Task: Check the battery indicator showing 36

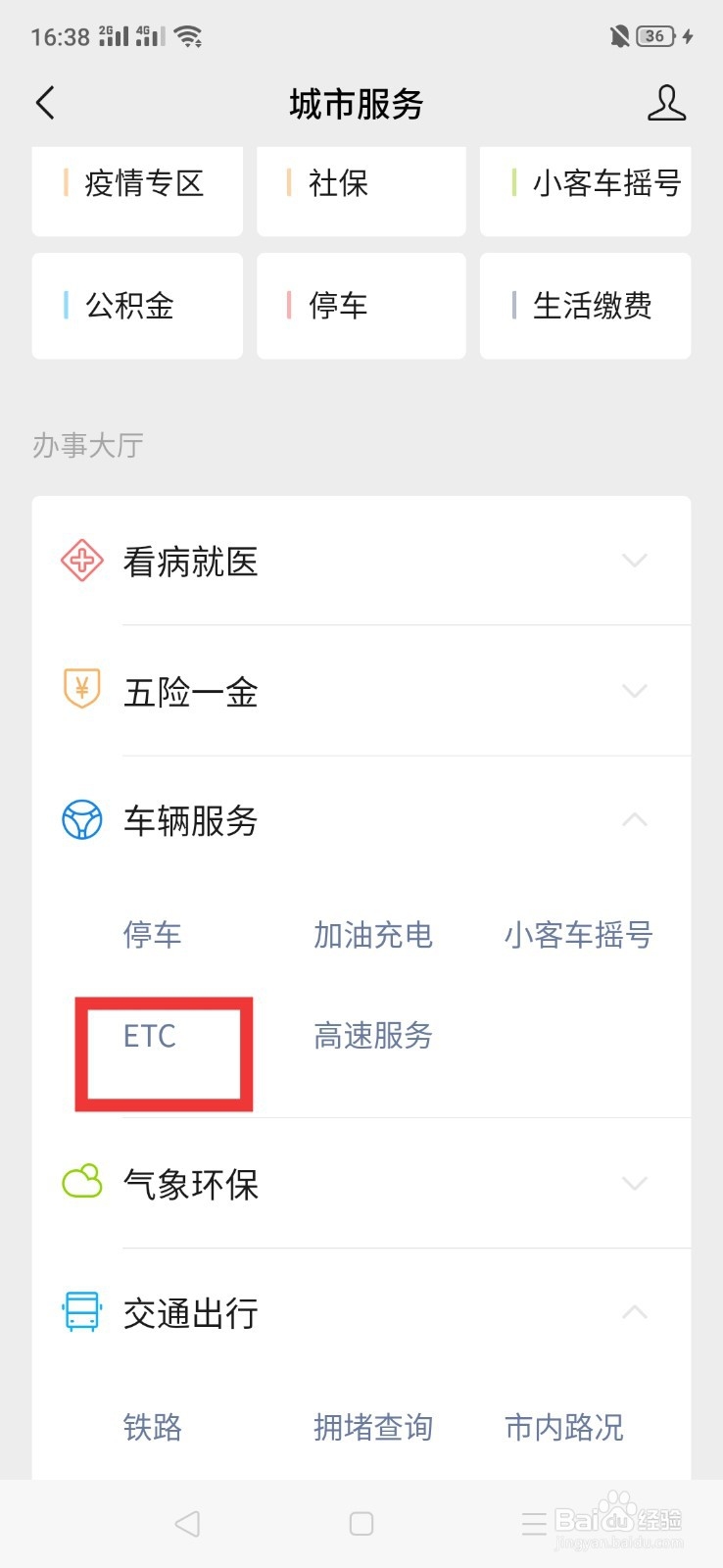Action: pos(654,35)
